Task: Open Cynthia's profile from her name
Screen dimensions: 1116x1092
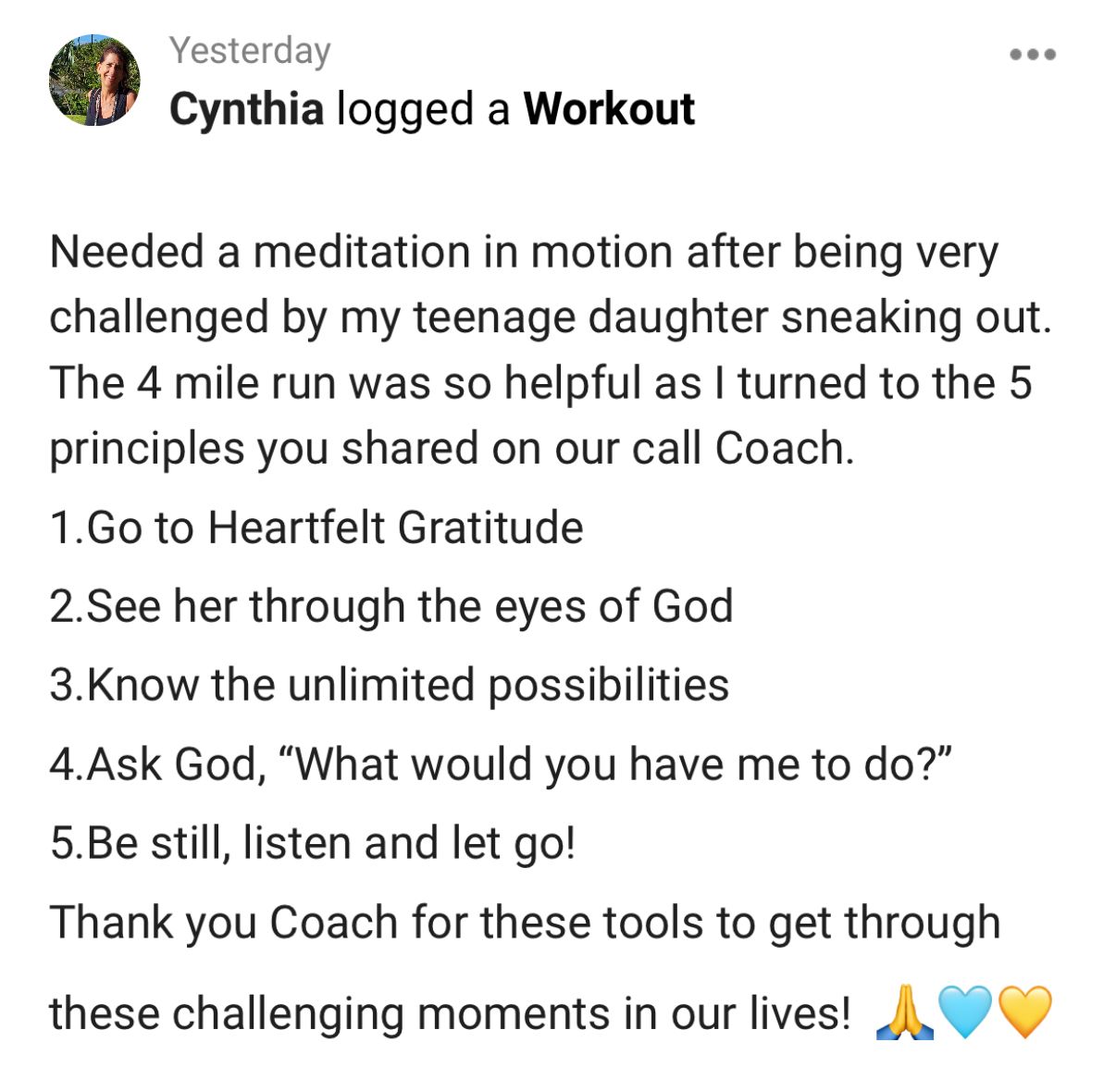Action: point(246,109)
